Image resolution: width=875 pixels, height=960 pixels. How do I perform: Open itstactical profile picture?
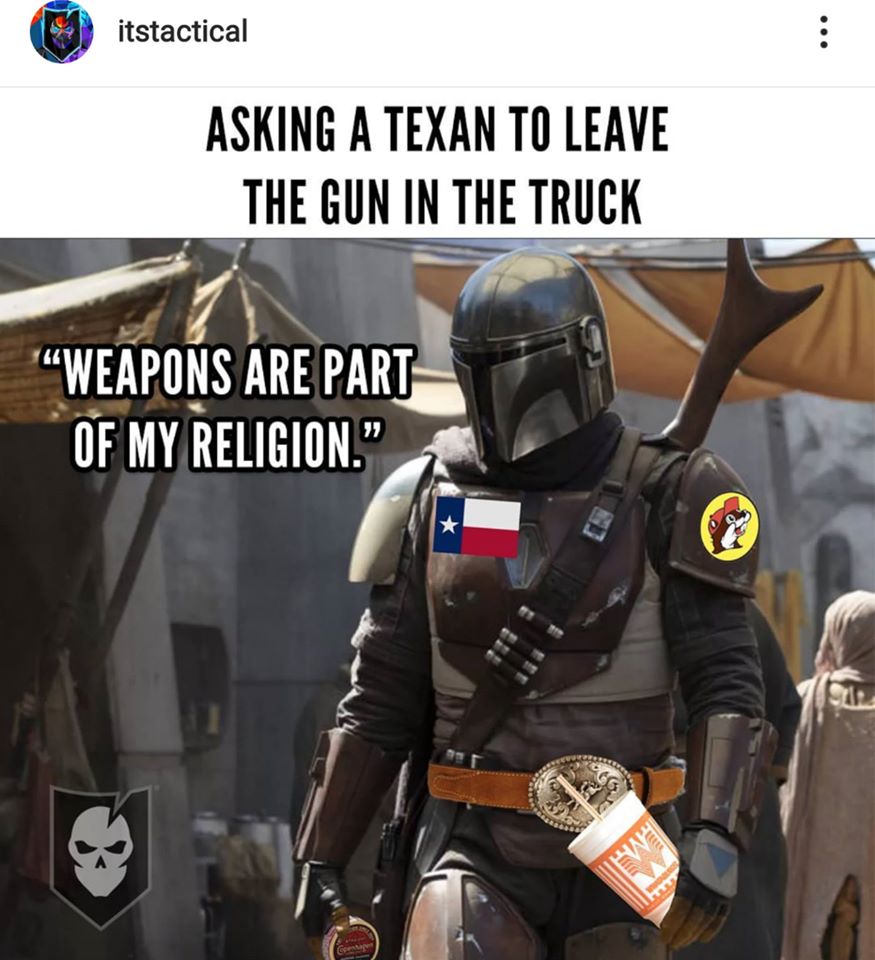tap(61, 33)
